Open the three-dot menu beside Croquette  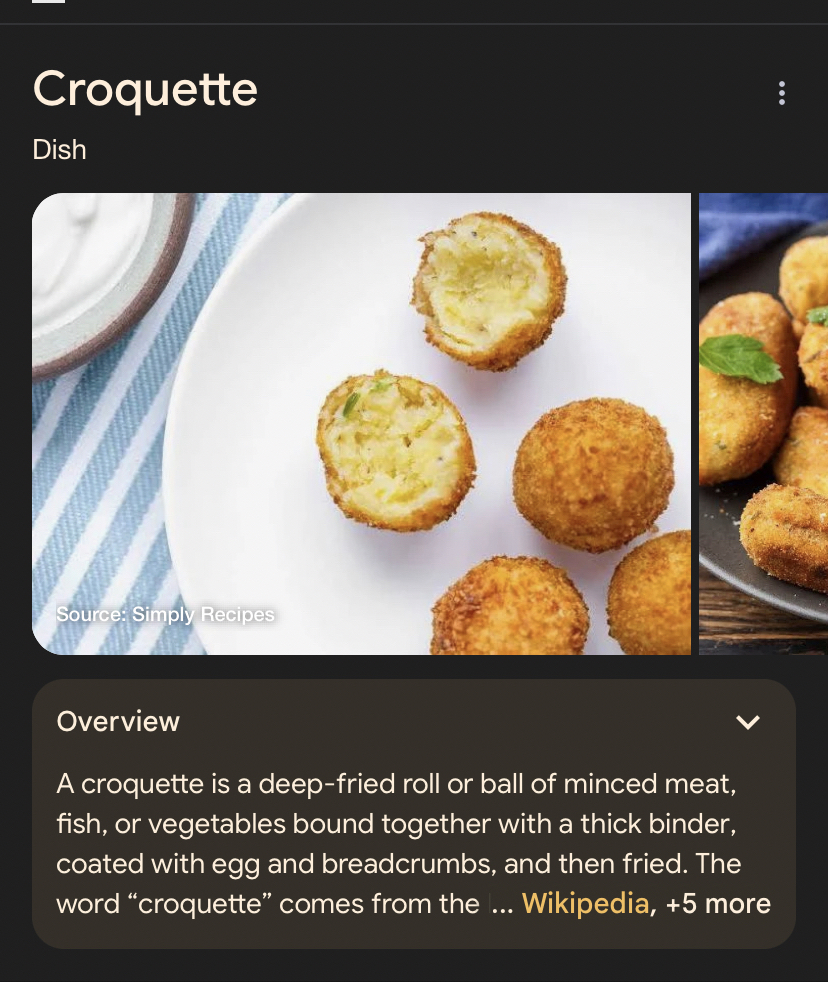click(781, 93)
